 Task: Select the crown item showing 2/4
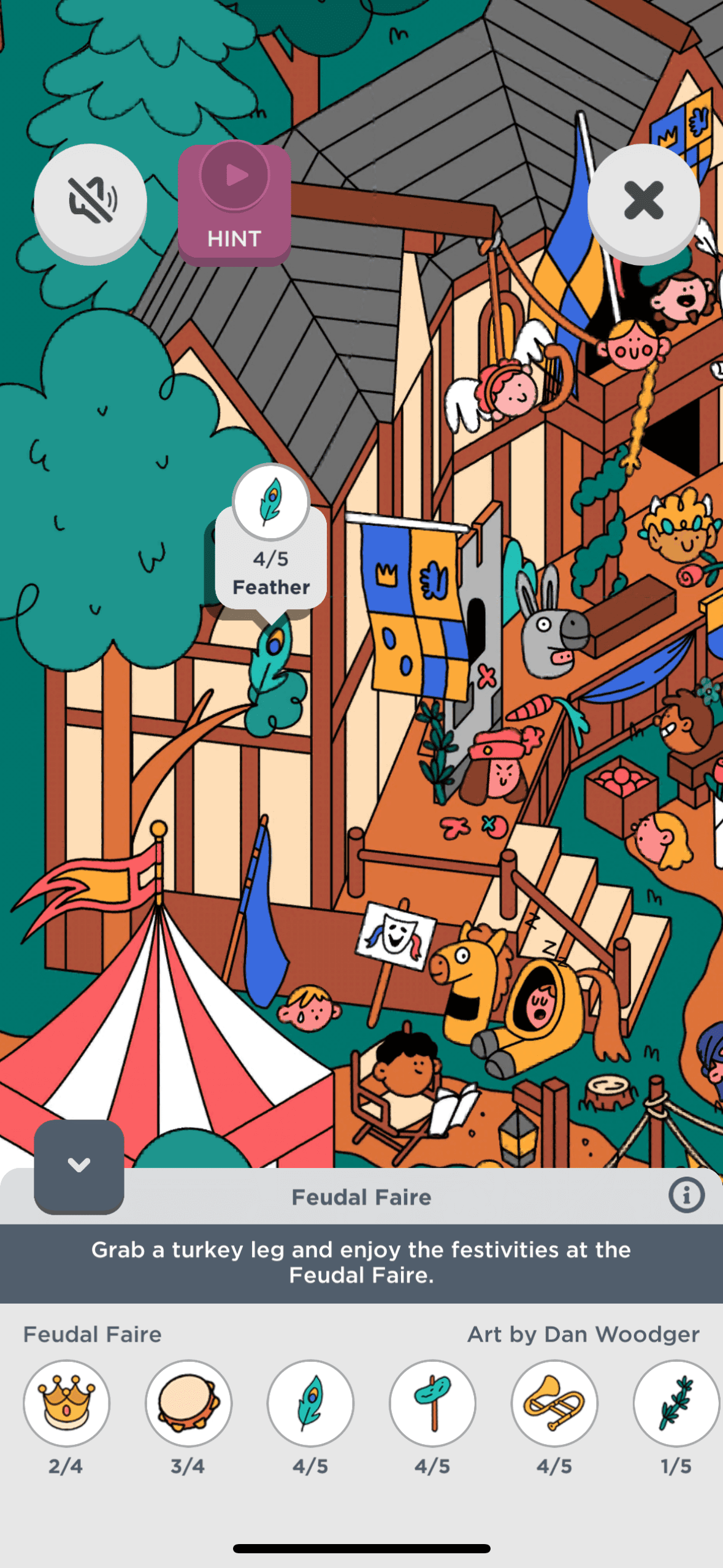click(66, 1403)
